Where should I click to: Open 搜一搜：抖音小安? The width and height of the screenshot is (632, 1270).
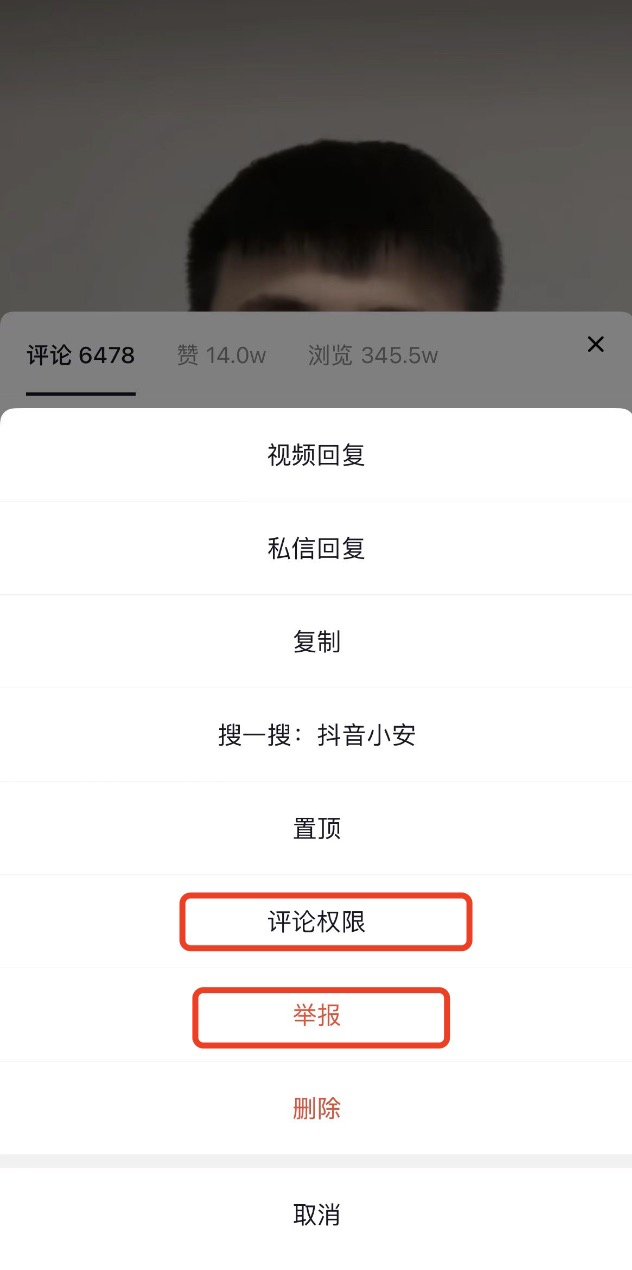pyautogui.click(x=316, y=736)
